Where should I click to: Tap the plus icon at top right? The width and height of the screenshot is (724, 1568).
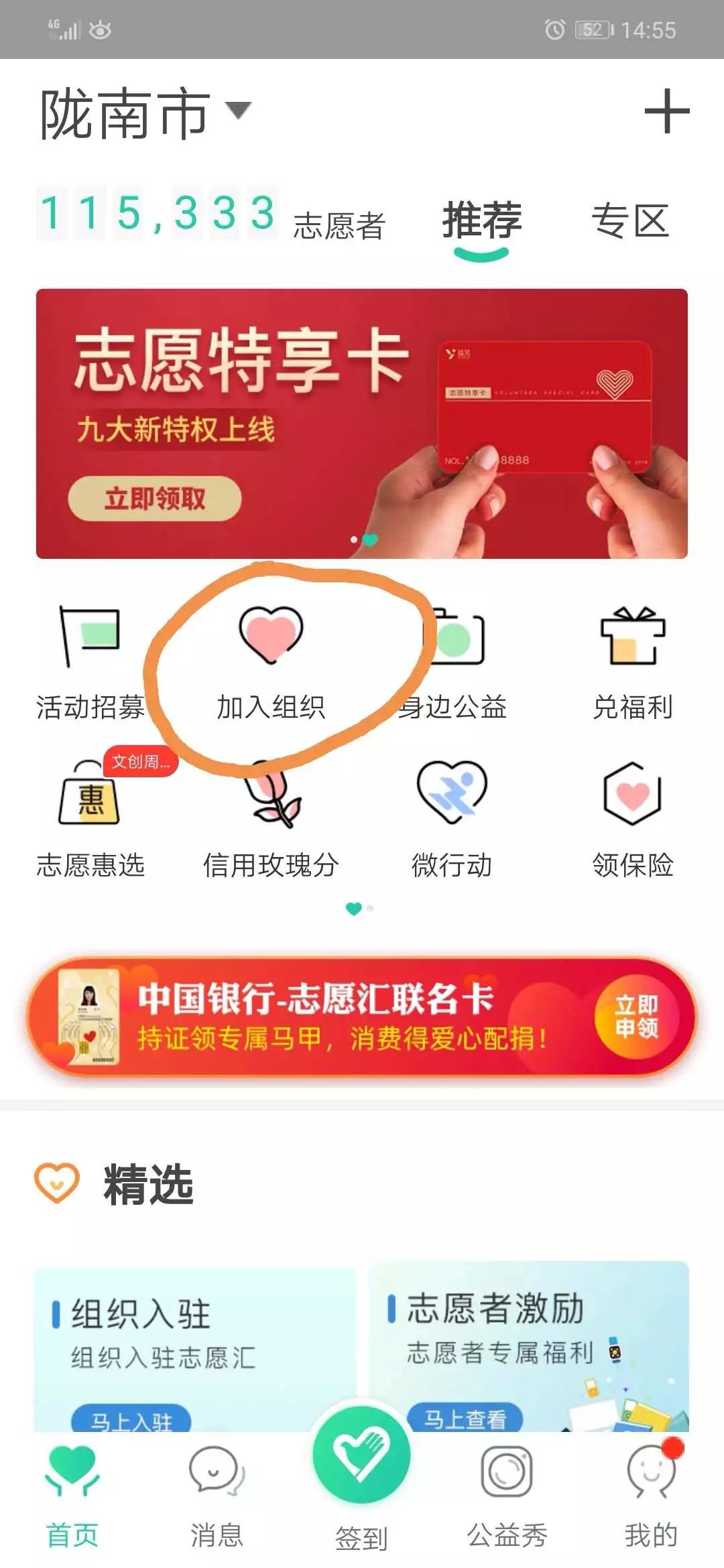(667, 111)
